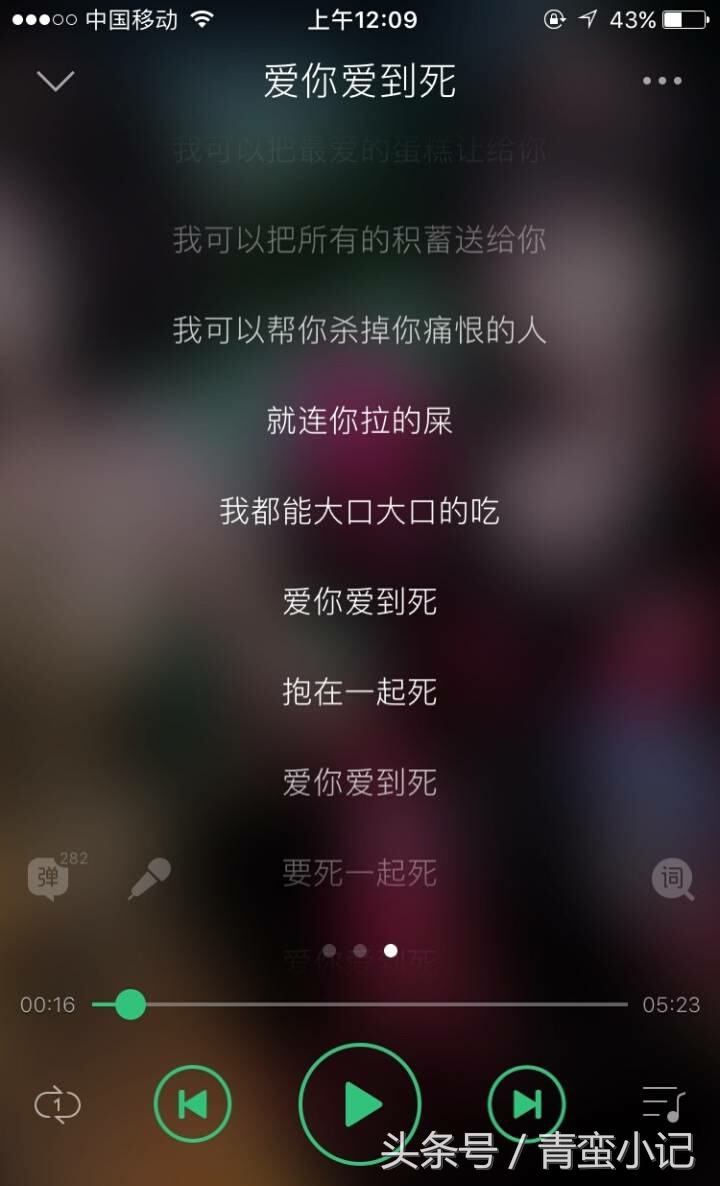Viewport: 720px width, 1186px height.
Task: Select the karaoke microphone icon
Action: click(x=149, y=877)
